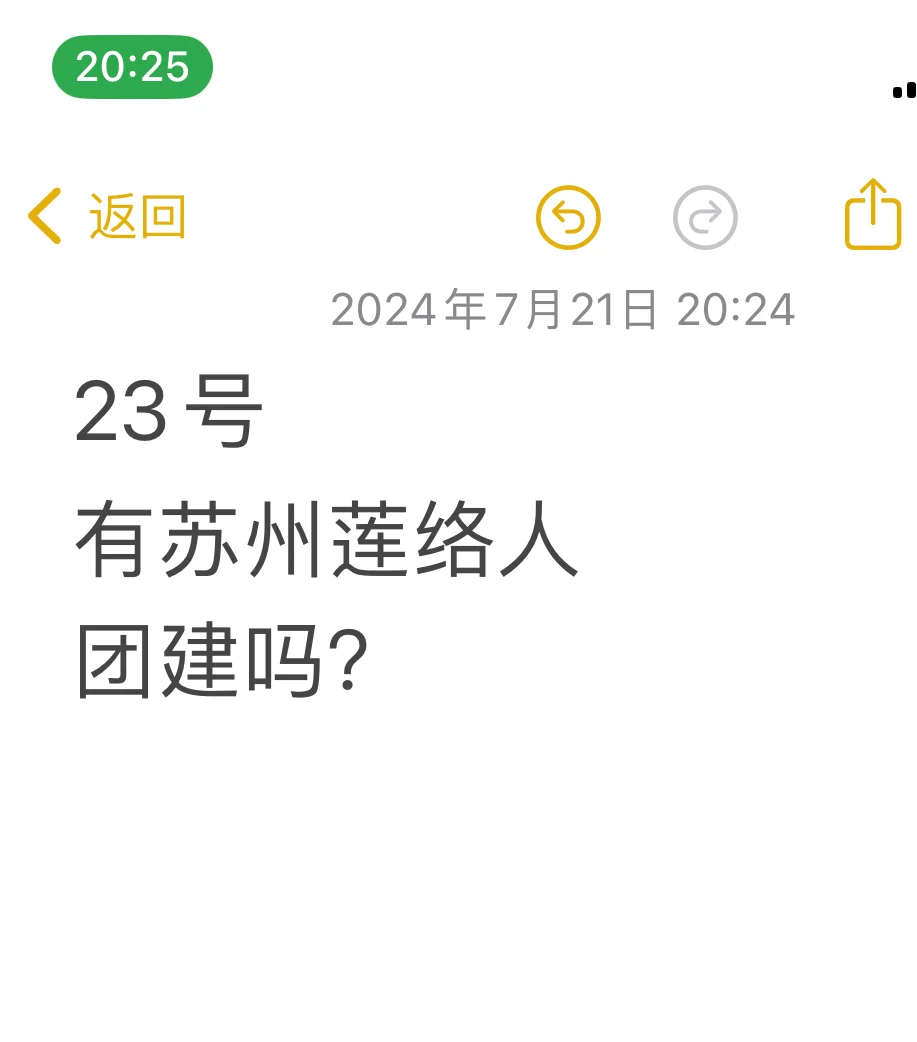Tap the navigation bar between undo and redo
The image size is (917, 1042).
click(636, 216)
